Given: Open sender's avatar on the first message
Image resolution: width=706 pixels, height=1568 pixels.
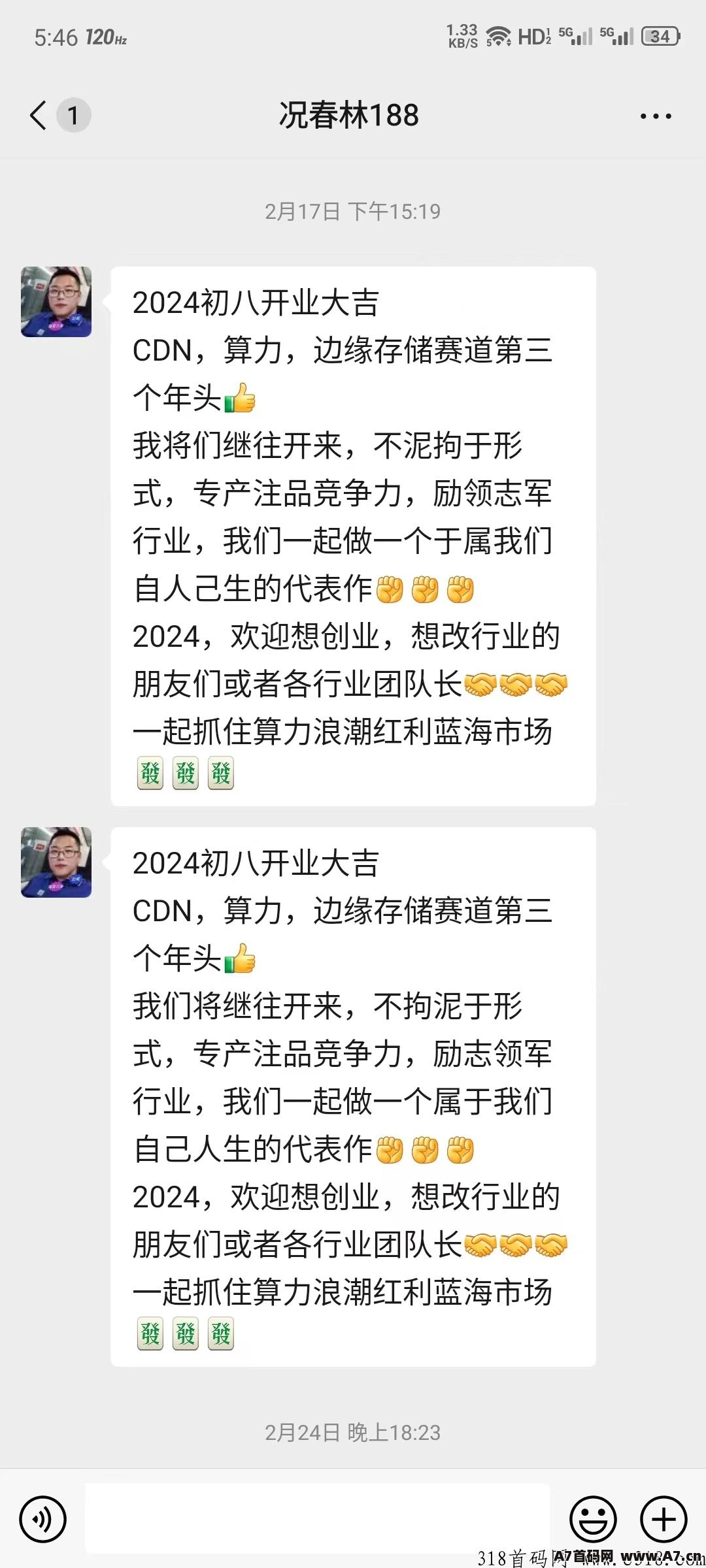Looking at the screenshot, I should click(x=56, y=302).
